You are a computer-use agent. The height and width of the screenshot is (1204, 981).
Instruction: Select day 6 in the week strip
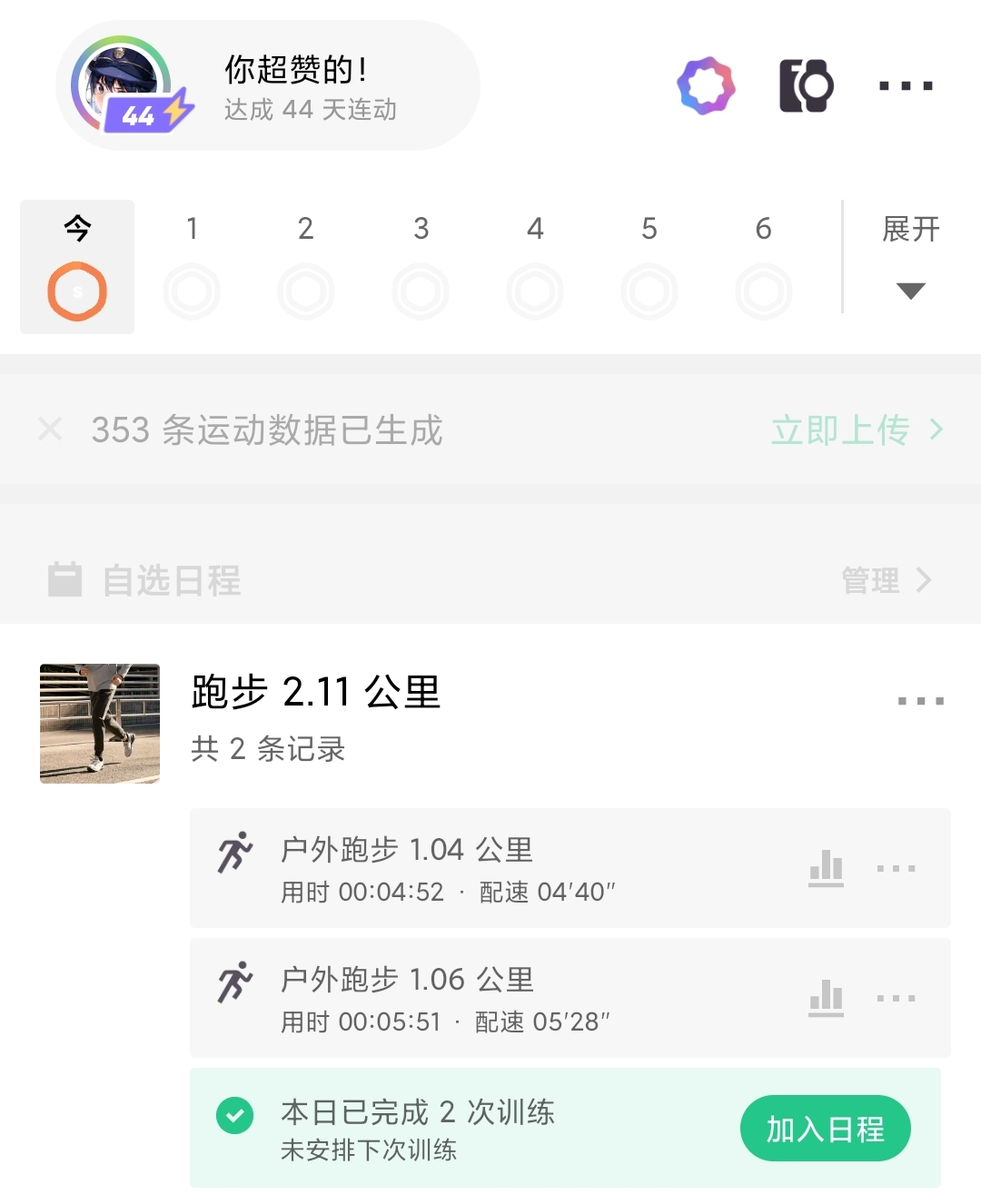[x=764, y=267]
